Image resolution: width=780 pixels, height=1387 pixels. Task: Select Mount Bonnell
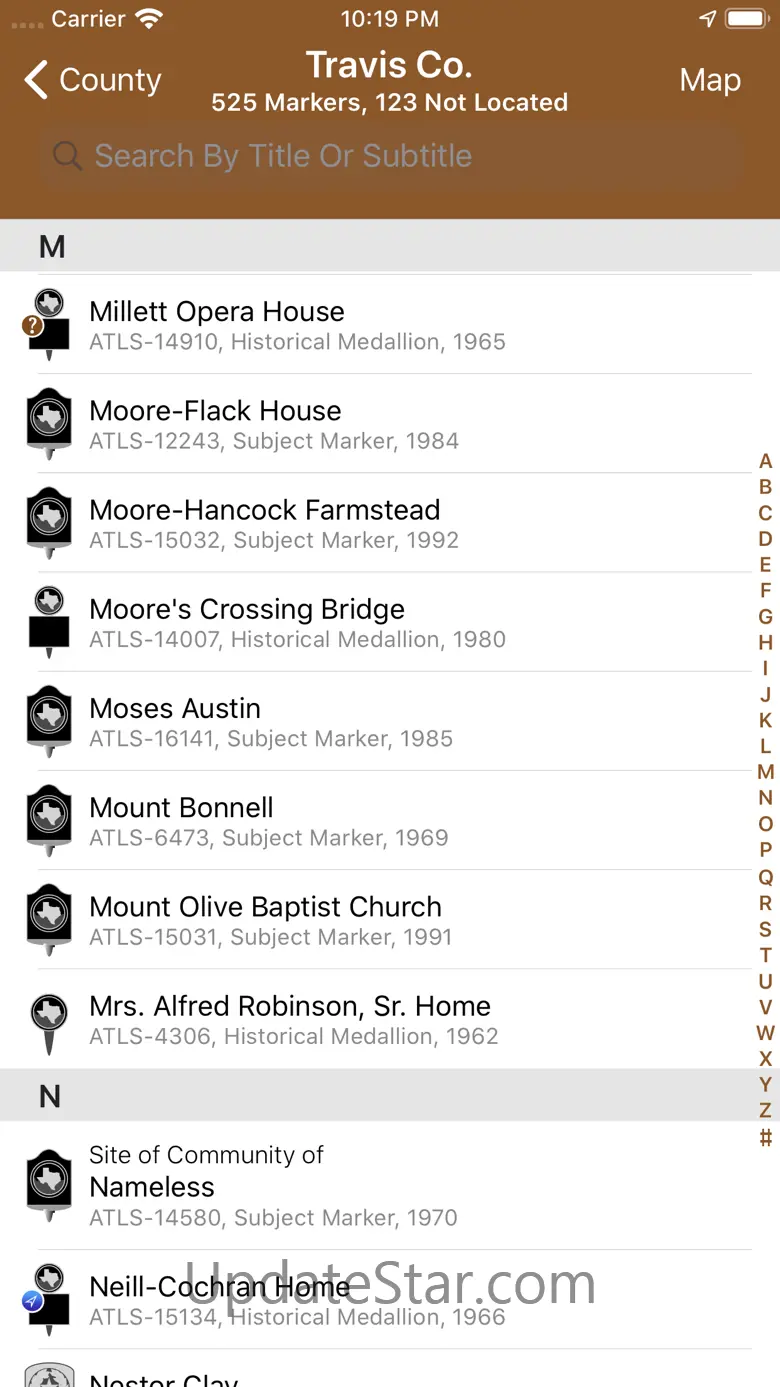coord(390,820)
